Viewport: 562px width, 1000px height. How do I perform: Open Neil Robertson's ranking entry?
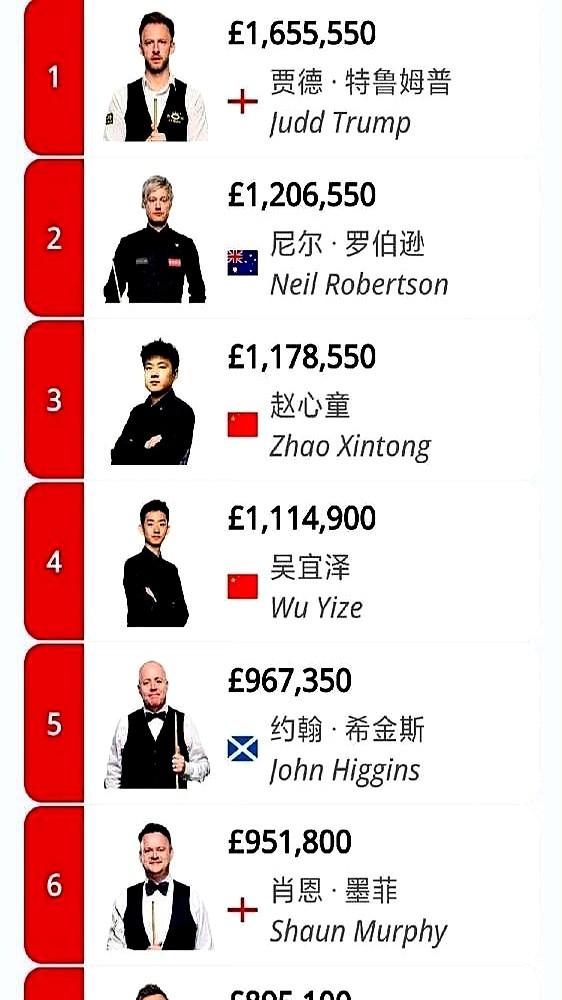(x=282, y=238)
